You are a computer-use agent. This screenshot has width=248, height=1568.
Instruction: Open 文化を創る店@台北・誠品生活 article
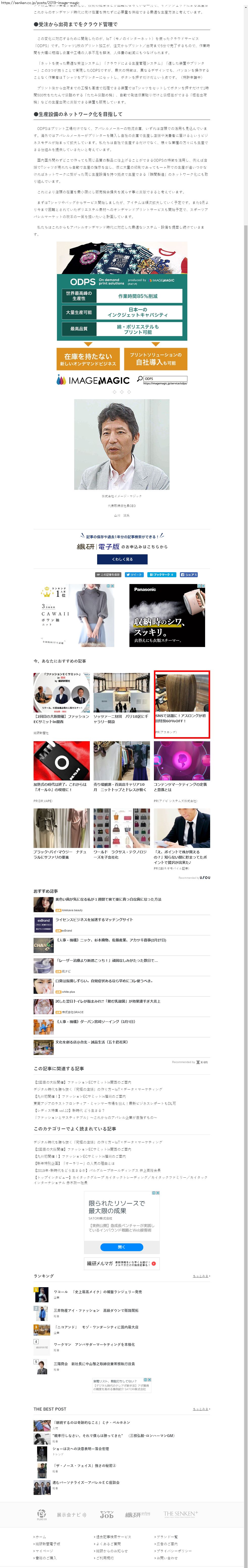point(91,1042)
